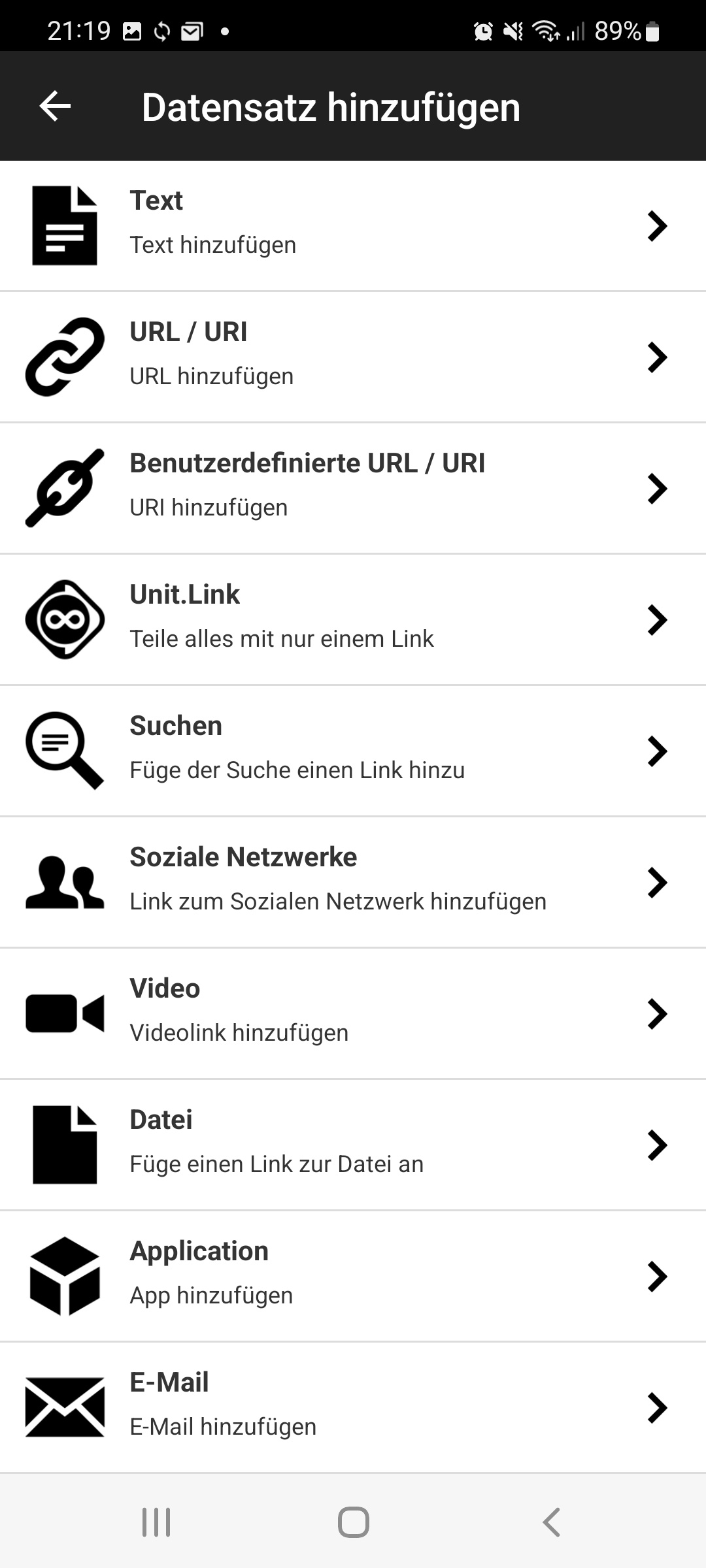Choose the Unit.Link option
This screenshot has width=706, height=1568.
pos(353,619)
